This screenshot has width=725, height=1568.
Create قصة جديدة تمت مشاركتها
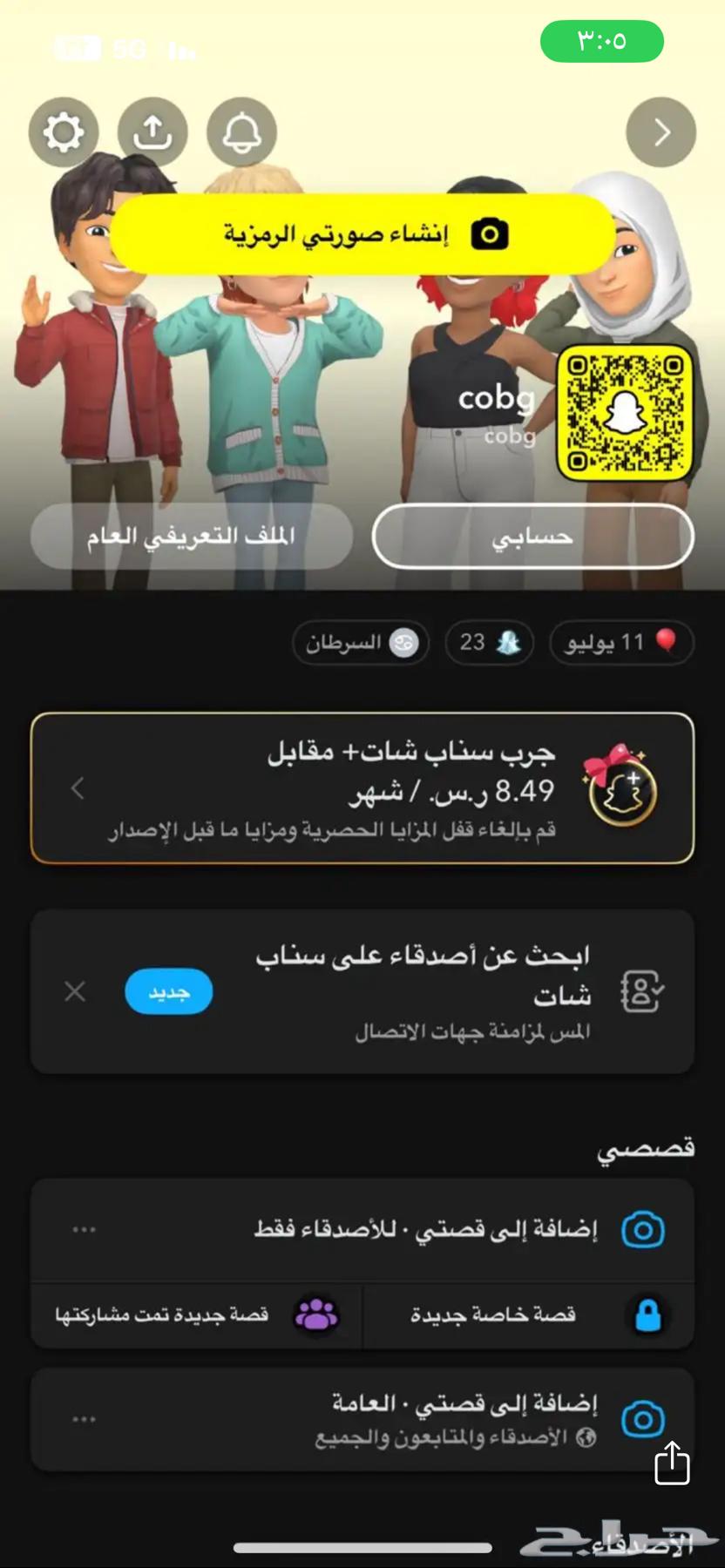(197, 1315)
